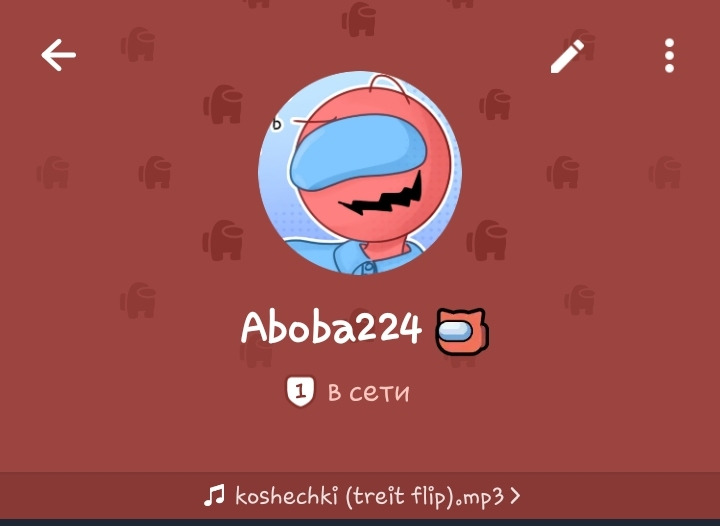Tap the level 1 badge
The width and height of the screenshot is (720, 526).
pyautogui.click(x=300, y=391)
